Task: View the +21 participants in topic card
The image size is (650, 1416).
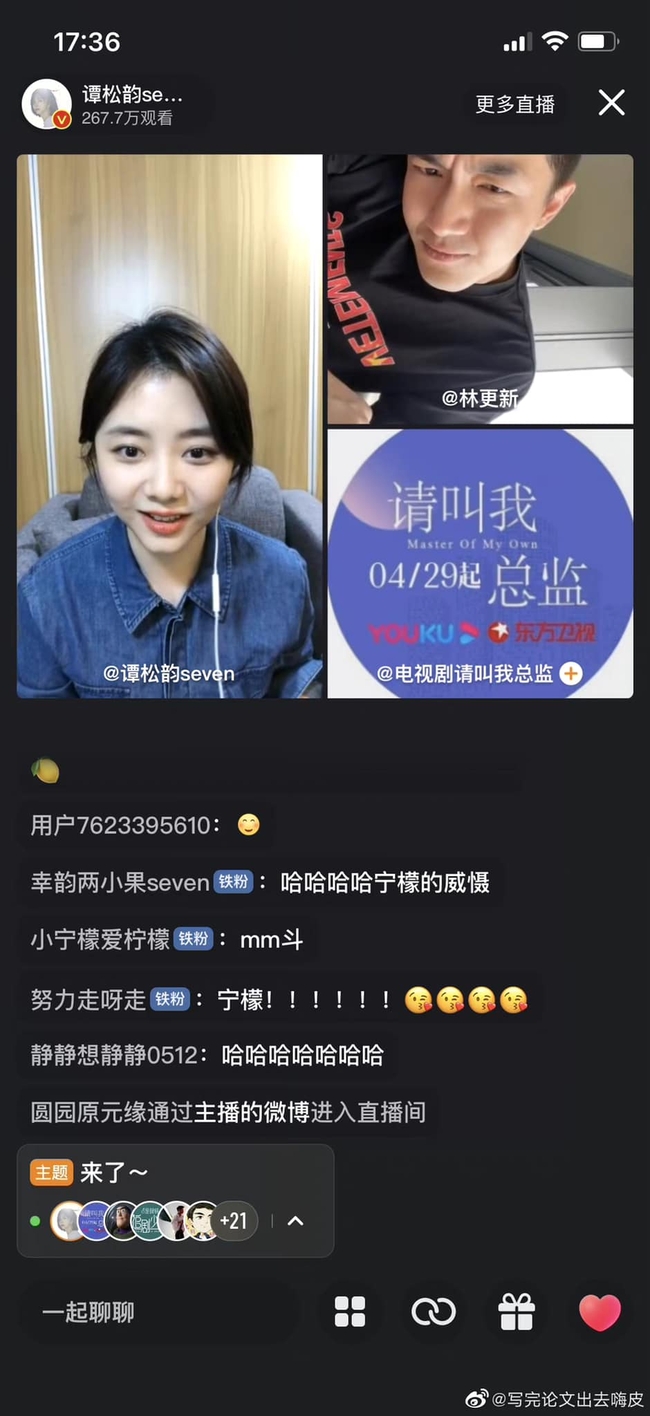Action: coord(233,1221)
